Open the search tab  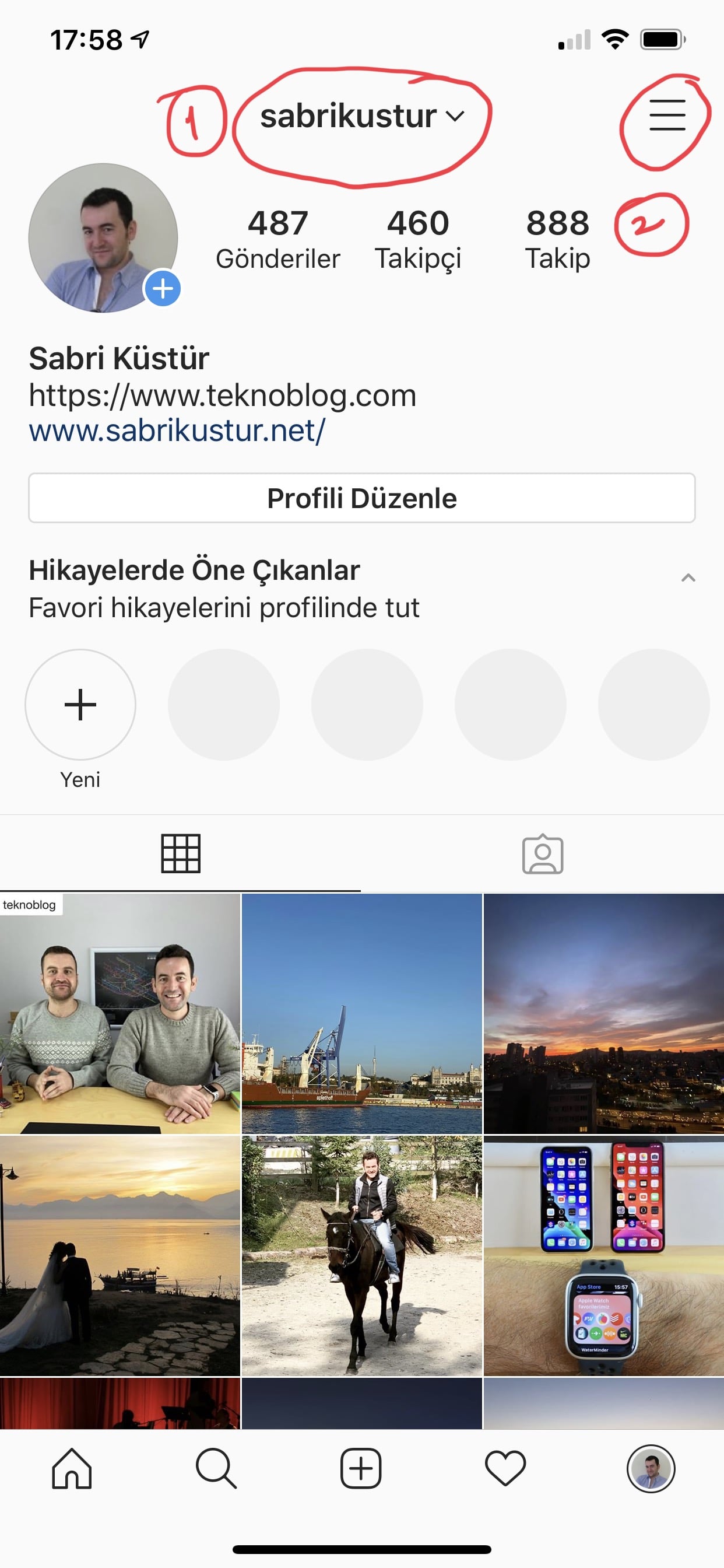point(216,1468)
